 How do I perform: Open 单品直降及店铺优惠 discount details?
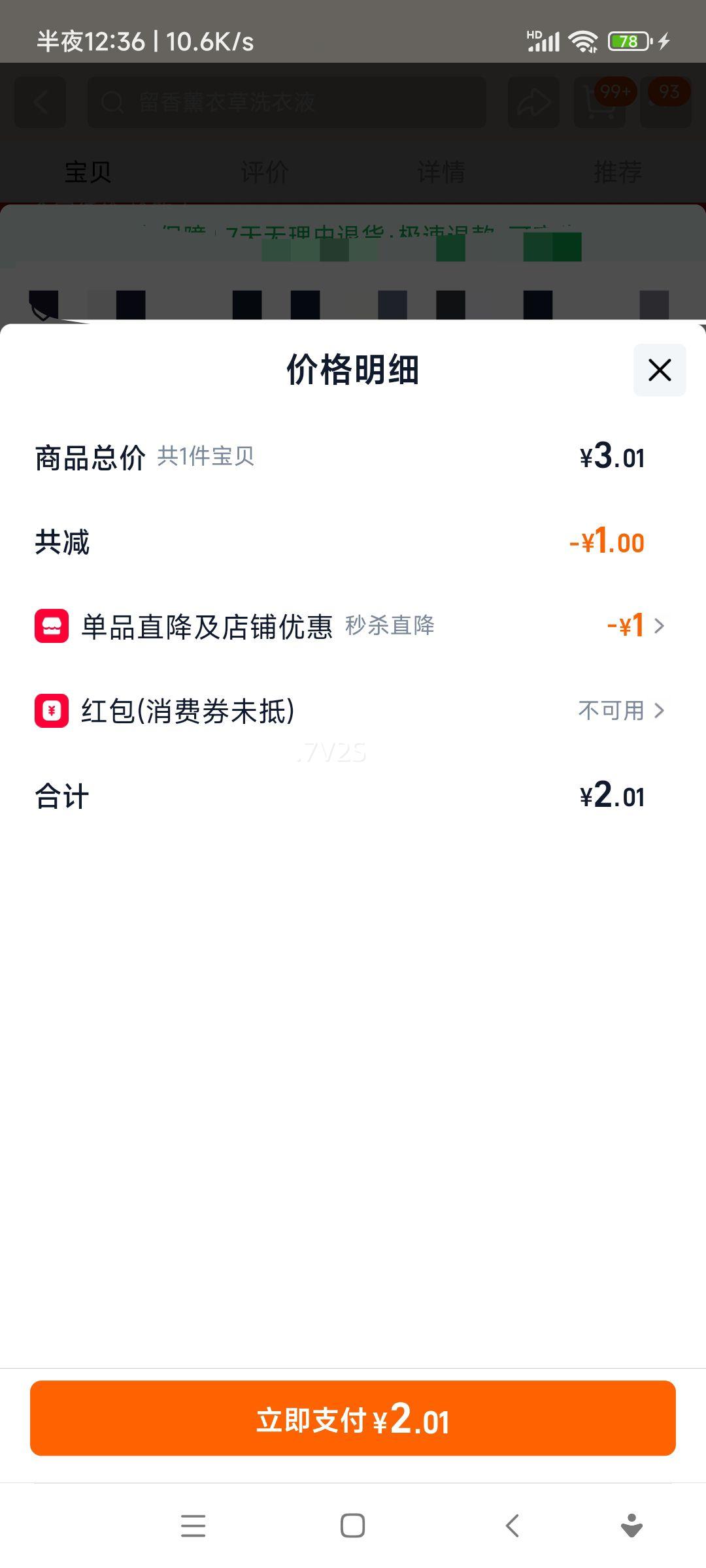(x=353, y=626)
